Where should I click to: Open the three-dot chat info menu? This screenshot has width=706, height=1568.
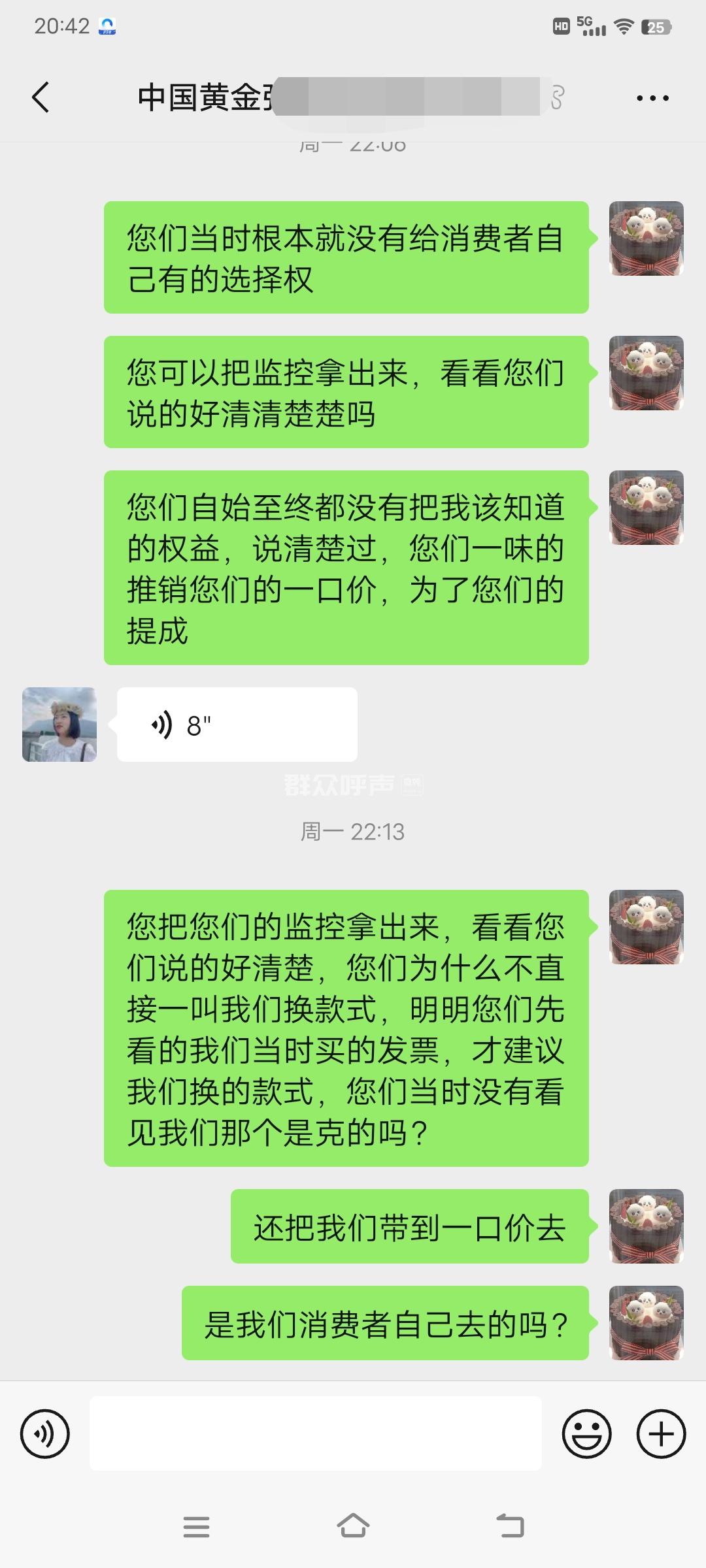pyautogui.click(x=652, y=98)
